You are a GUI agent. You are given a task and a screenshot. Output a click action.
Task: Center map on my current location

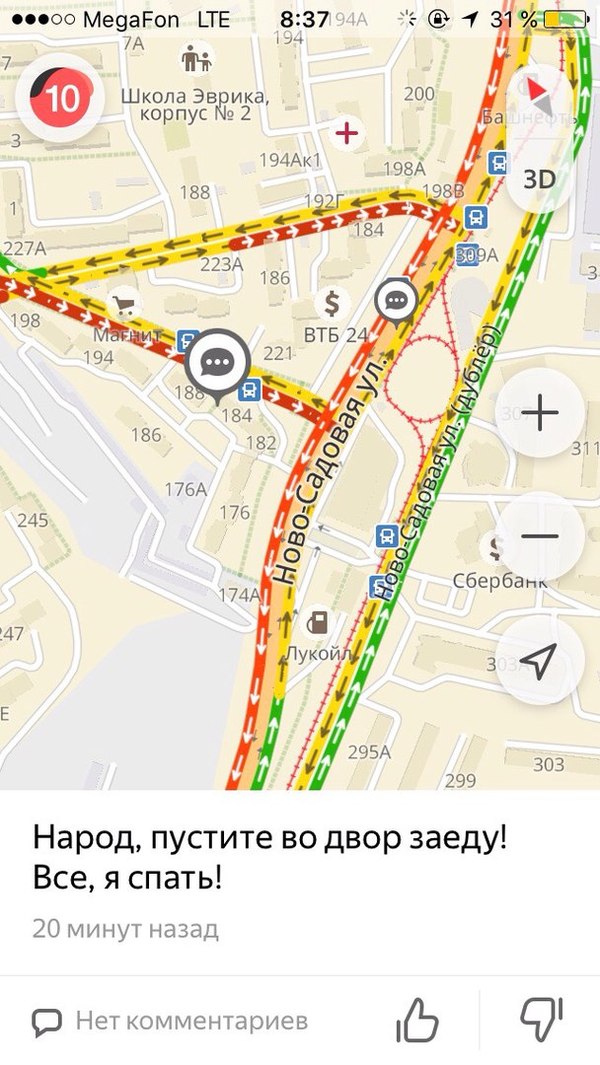[540, 660]
